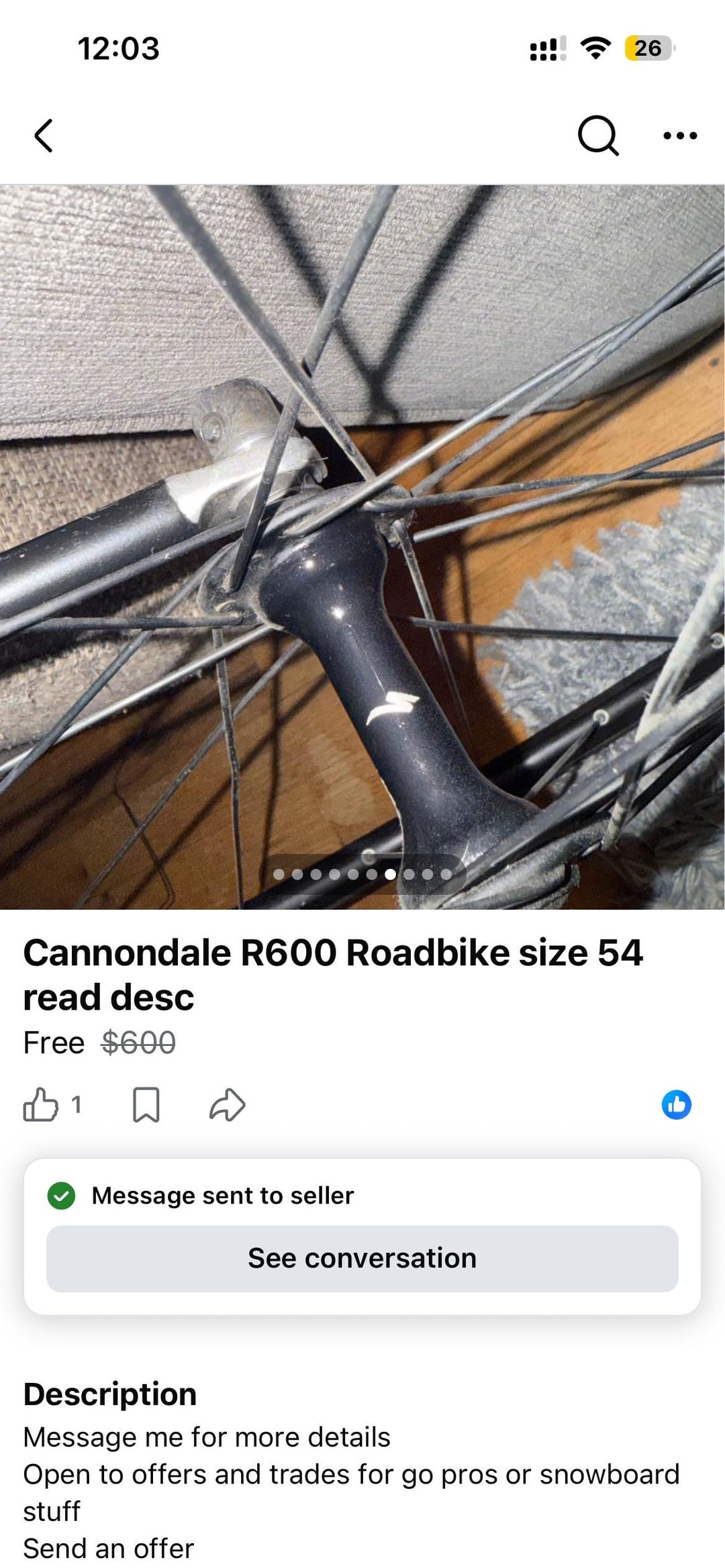
Task: Tap See conversation button
Action: point(362,1258)
